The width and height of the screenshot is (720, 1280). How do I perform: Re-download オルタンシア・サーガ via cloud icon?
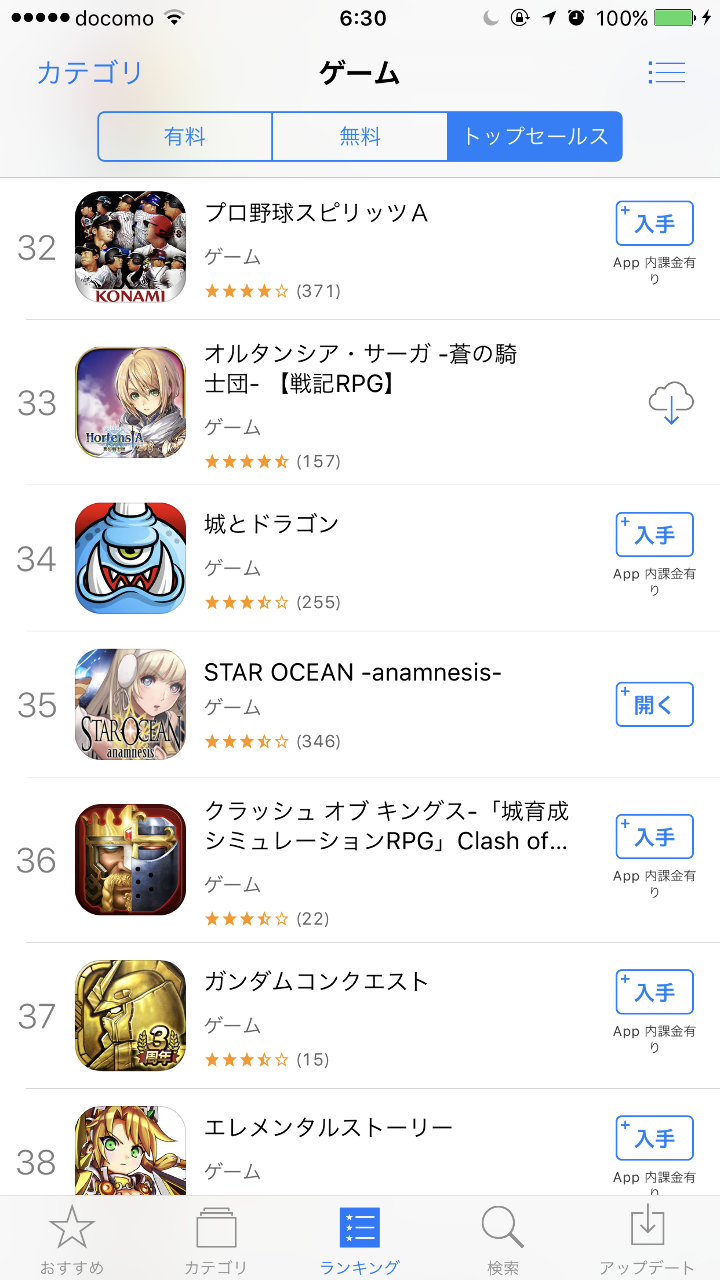point(670,404)
